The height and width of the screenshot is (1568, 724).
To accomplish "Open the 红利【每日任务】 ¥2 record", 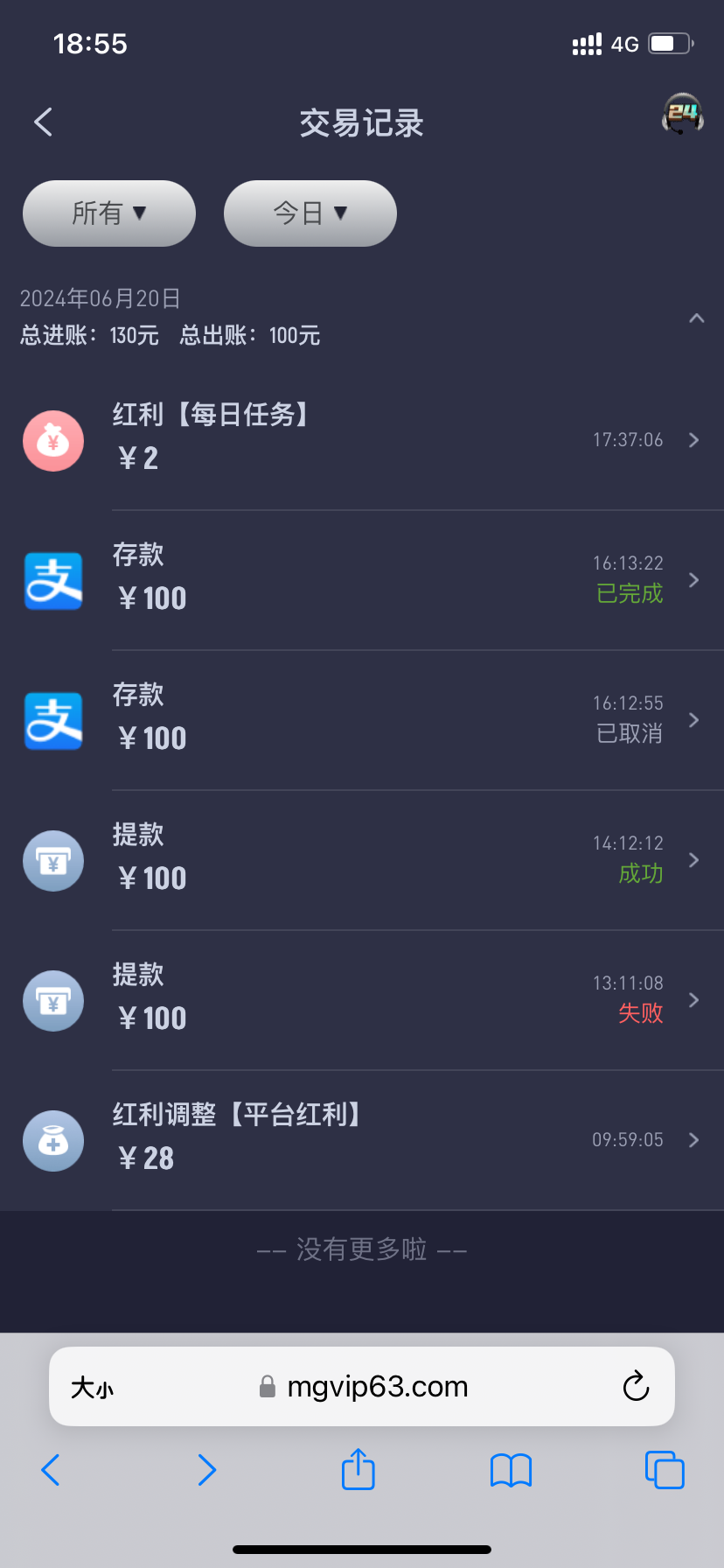I will click(362, 440).
